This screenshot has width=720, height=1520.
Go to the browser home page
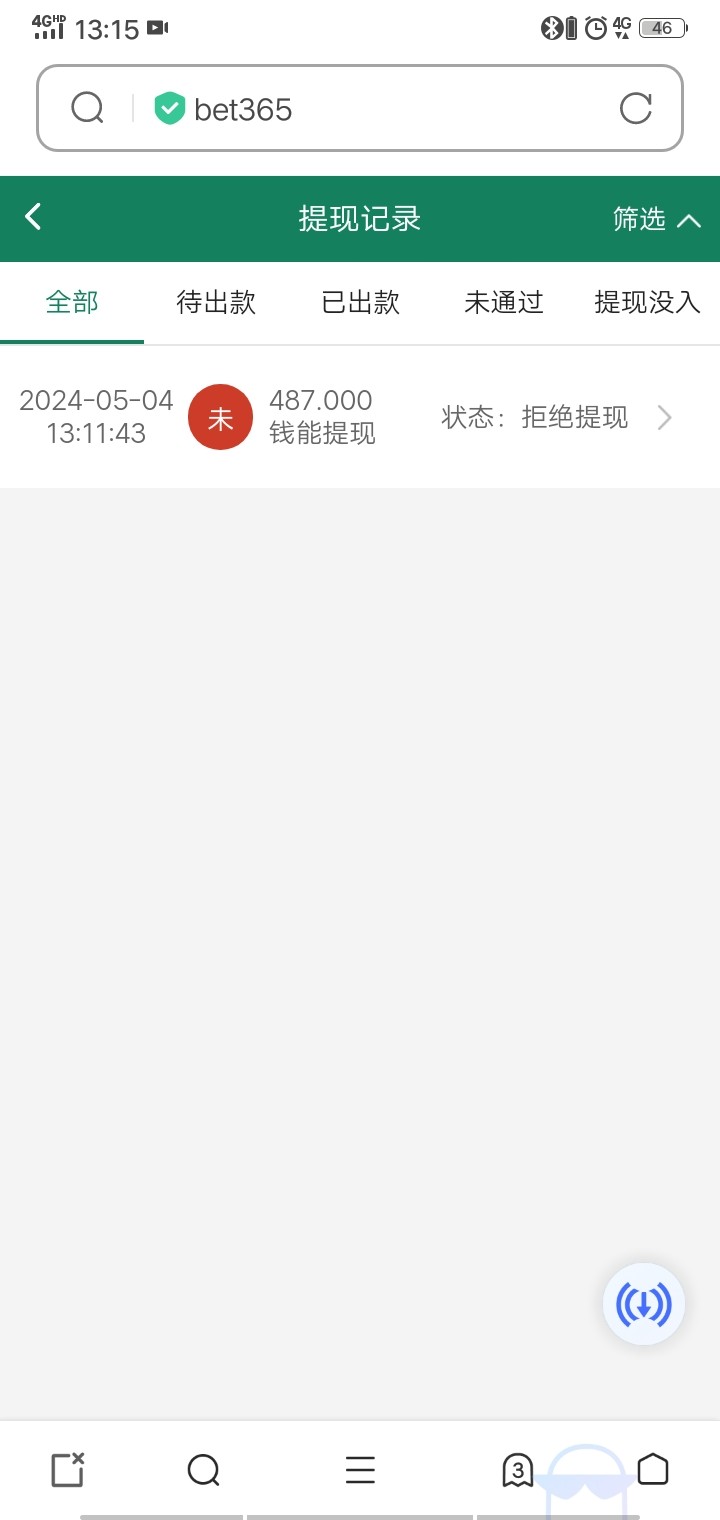653,1469
